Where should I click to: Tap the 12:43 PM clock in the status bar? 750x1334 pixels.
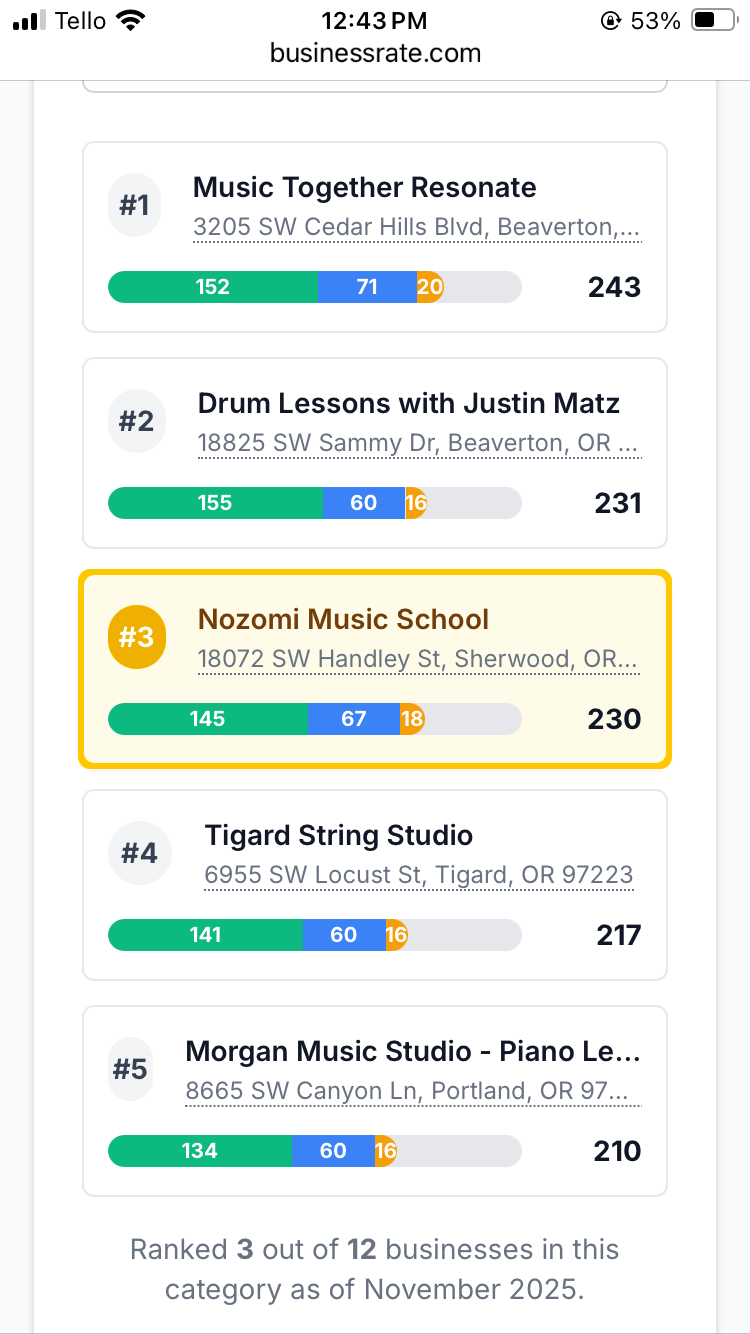coord(375,20)
